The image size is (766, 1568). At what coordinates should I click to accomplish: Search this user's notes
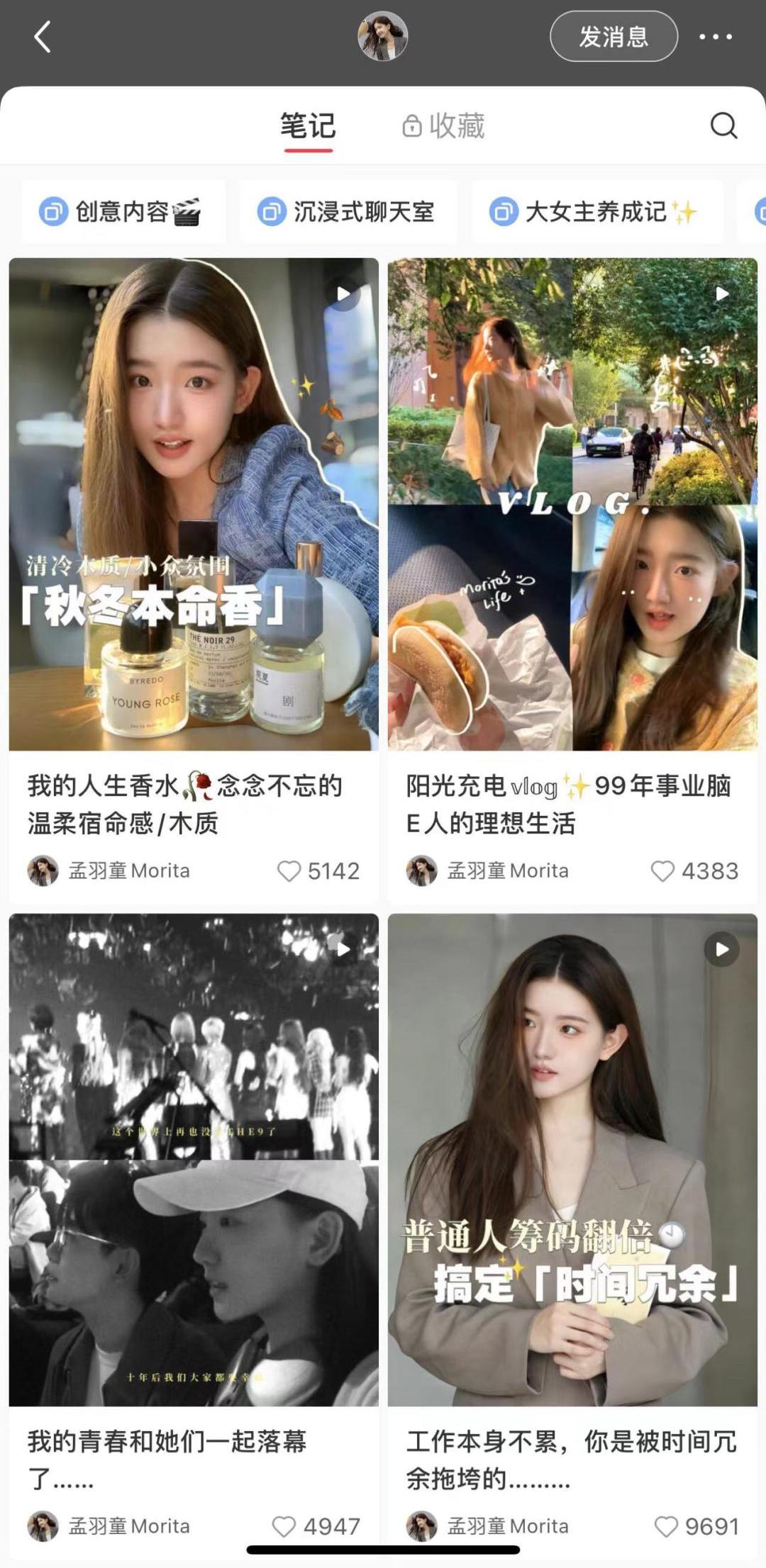coord(723,126)
